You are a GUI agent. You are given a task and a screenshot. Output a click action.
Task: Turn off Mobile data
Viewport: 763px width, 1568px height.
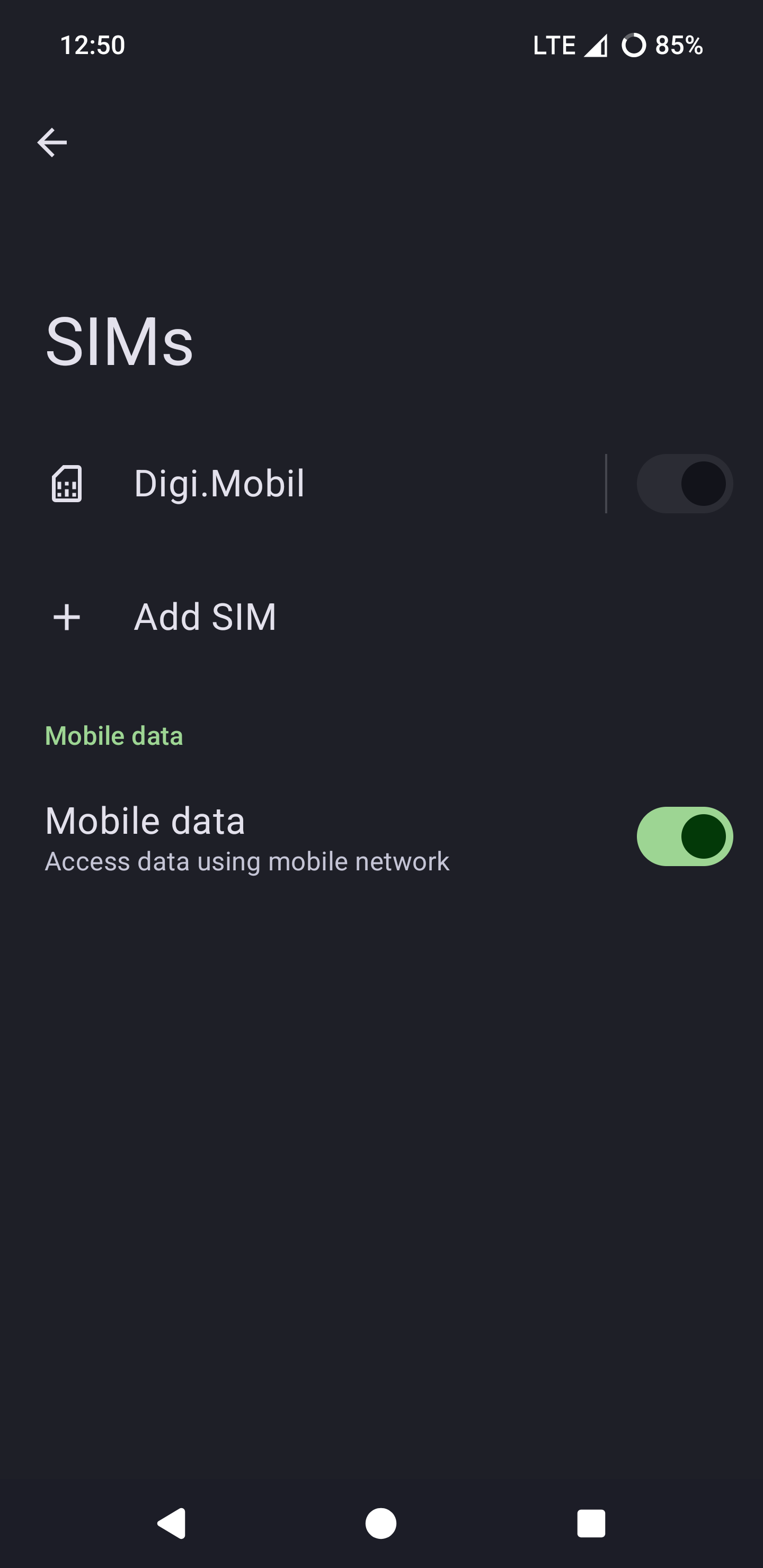[684, 836]
